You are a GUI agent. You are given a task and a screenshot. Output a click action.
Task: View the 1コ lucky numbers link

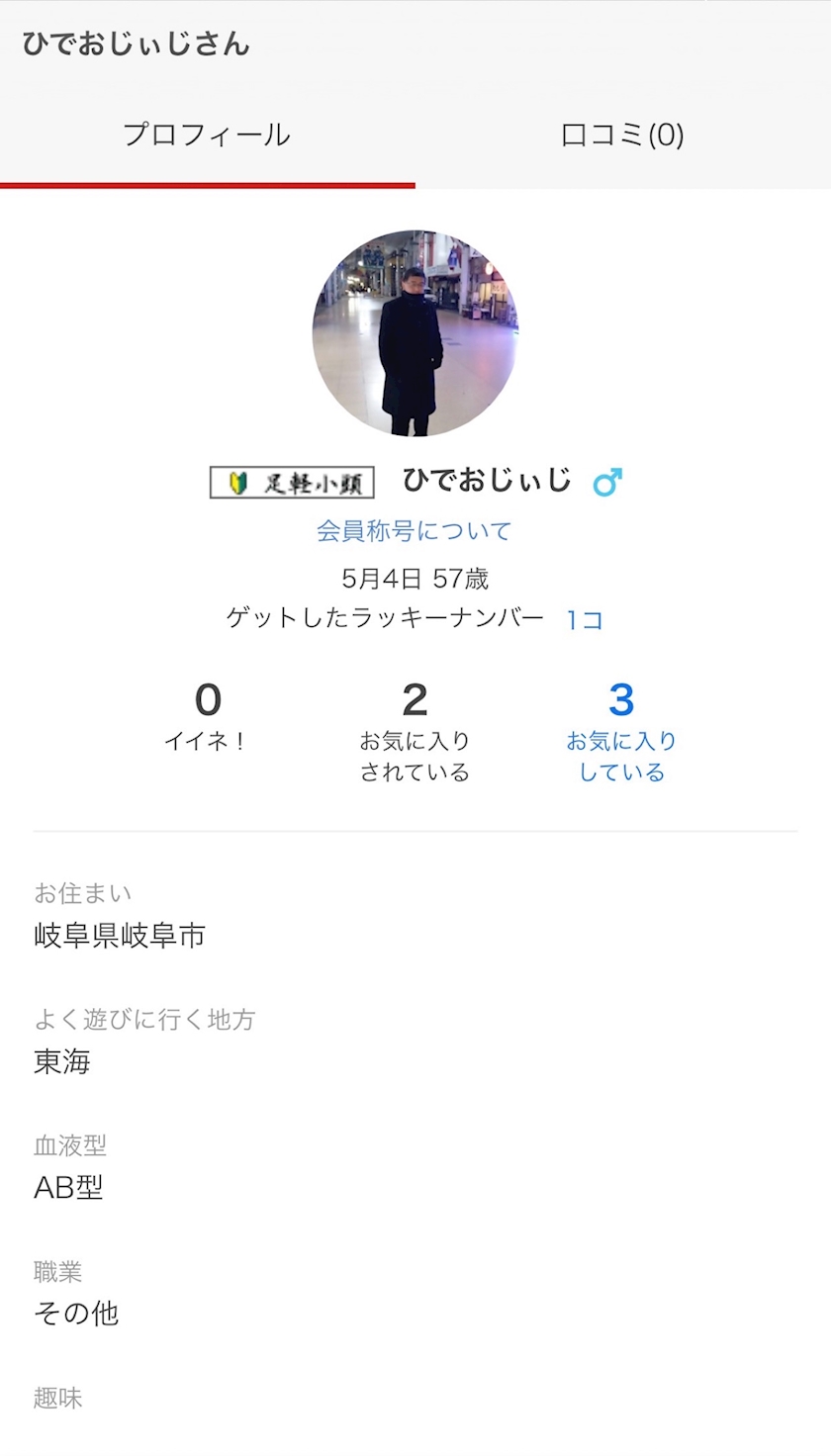click(x=585, y=620)
